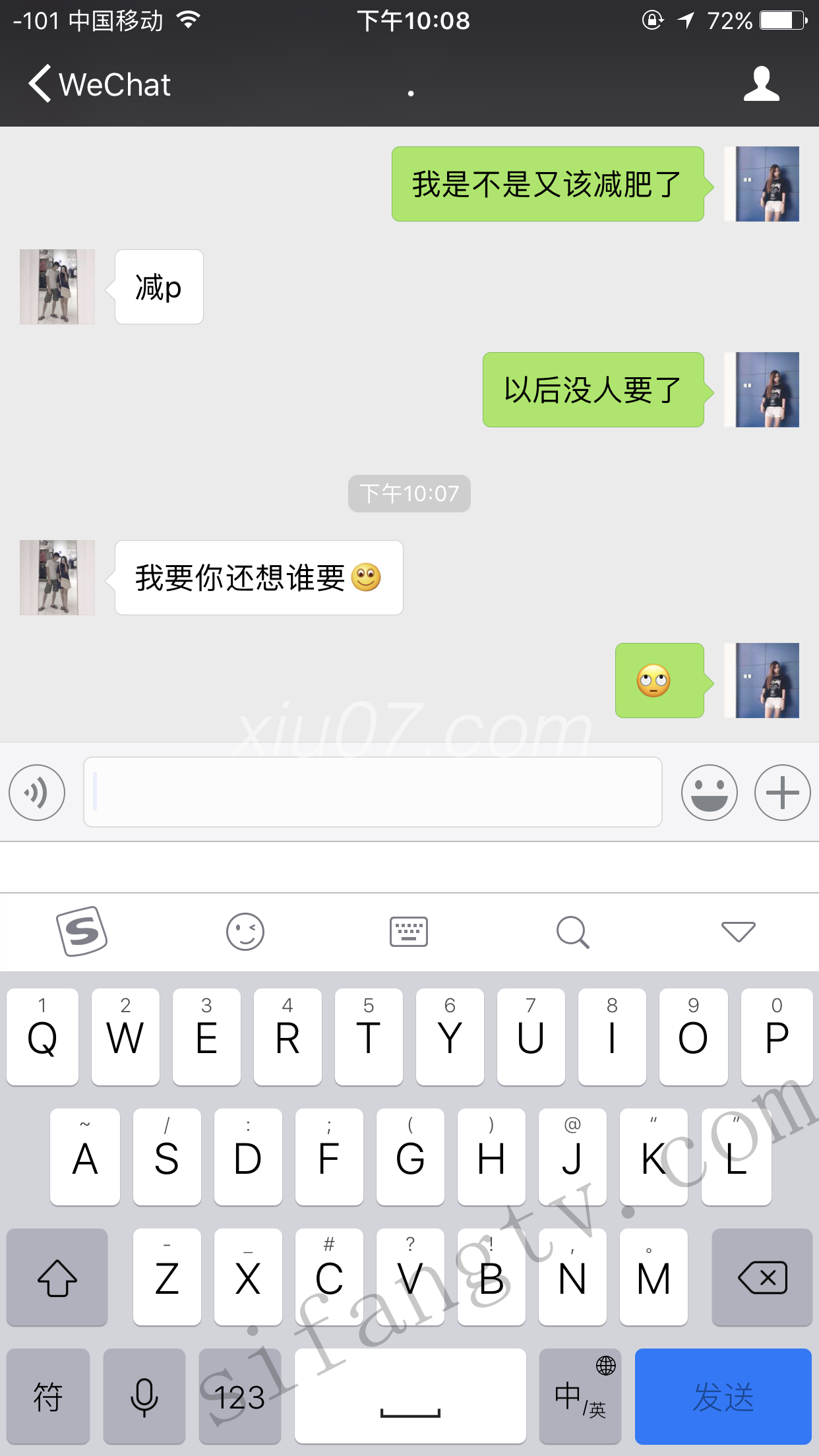Go back to WeChat chat list
The width and height of the screenshot is (819, 1456).
(99, 84)
